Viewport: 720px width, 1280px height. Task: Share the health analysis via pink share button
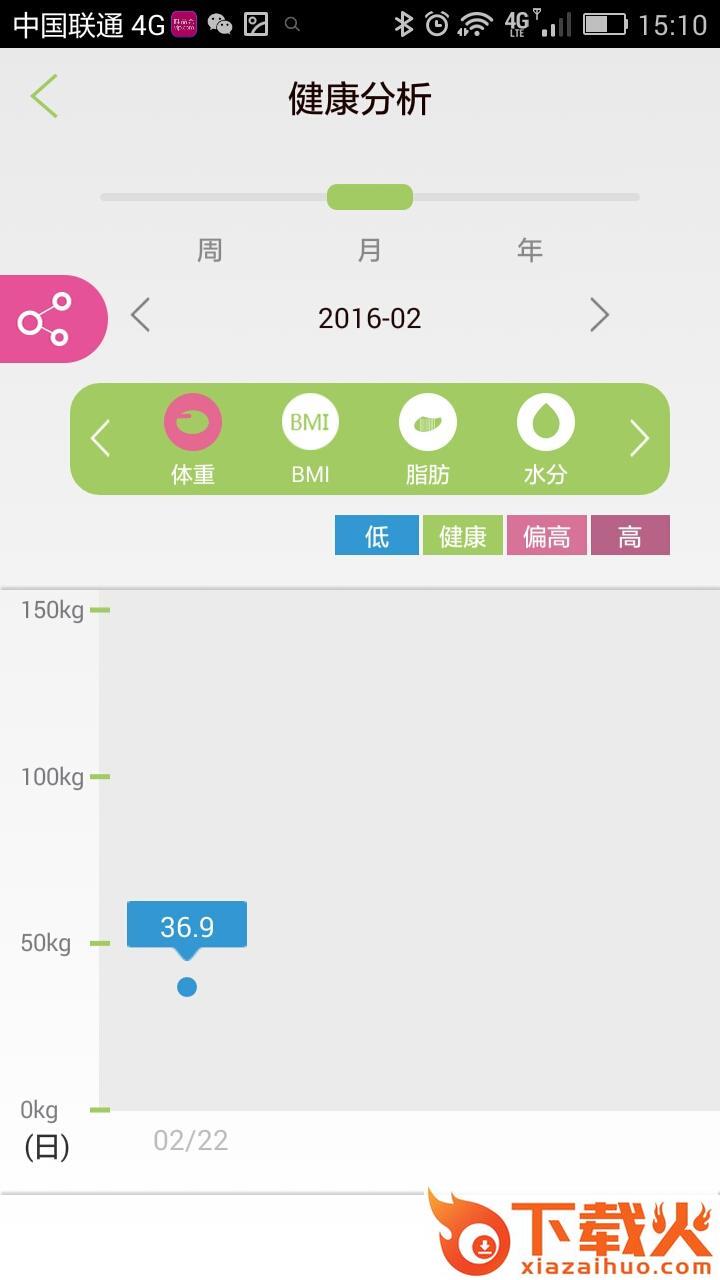point(46,320)
